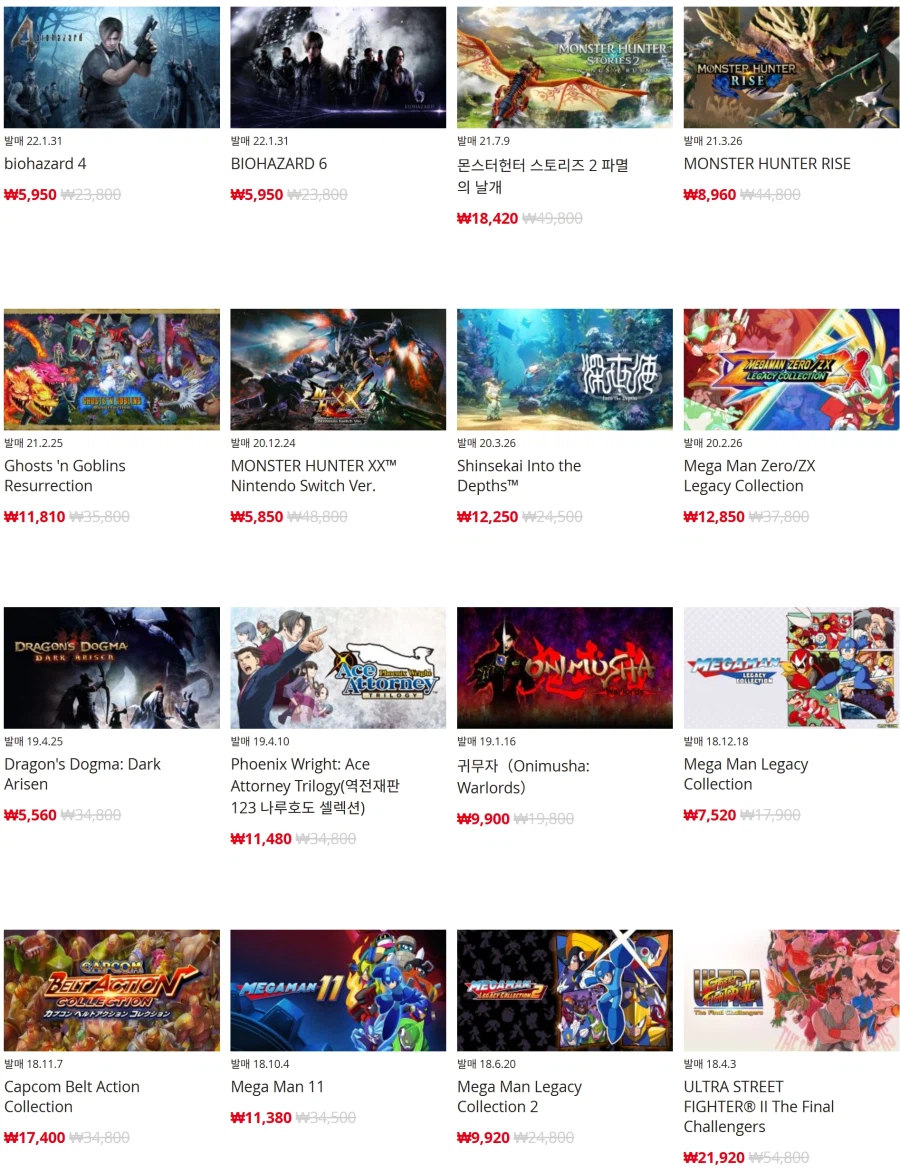View MONSTER HUNTER XX Nintendo Switch Ver.
Screen dimensions: 900x1172
(338, 370)
